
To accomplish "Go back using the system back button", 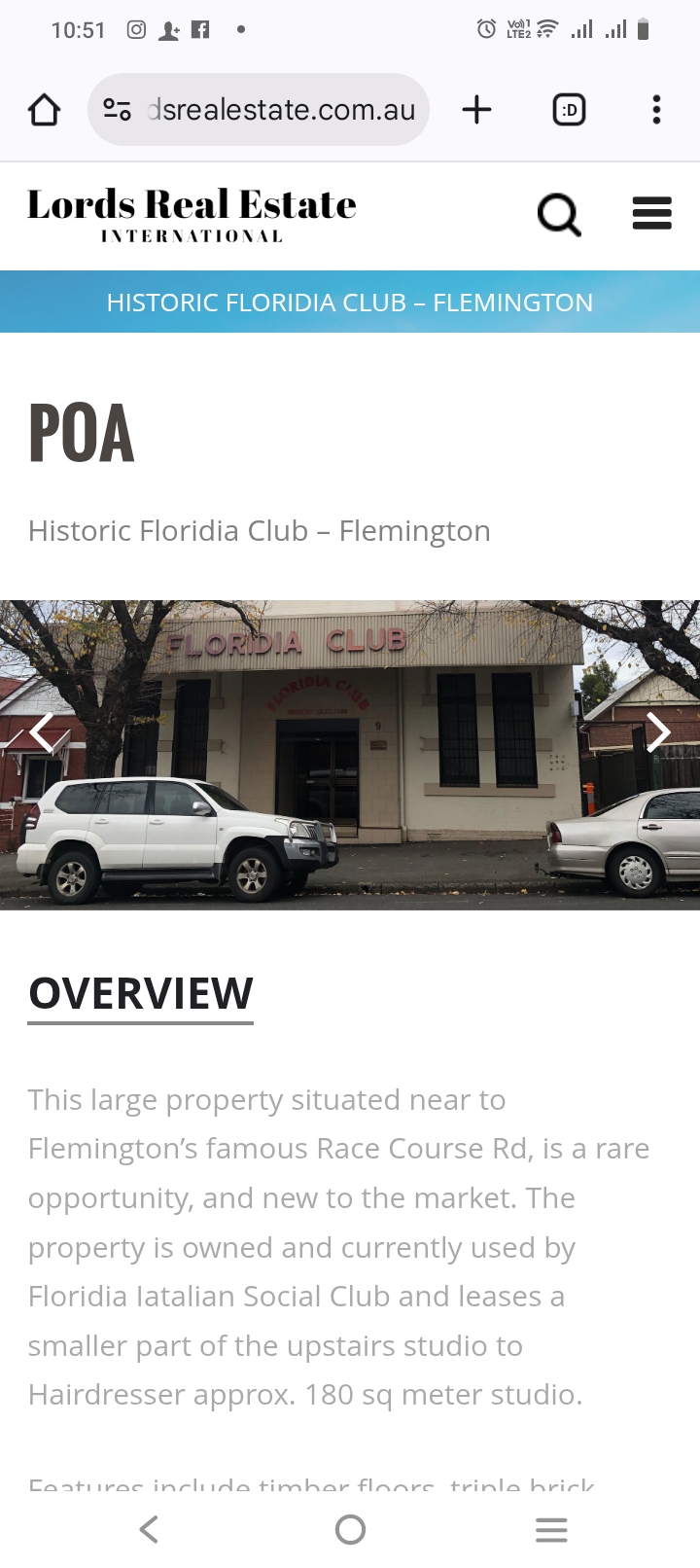I will pyautogui.click(x=149, y=1529).
